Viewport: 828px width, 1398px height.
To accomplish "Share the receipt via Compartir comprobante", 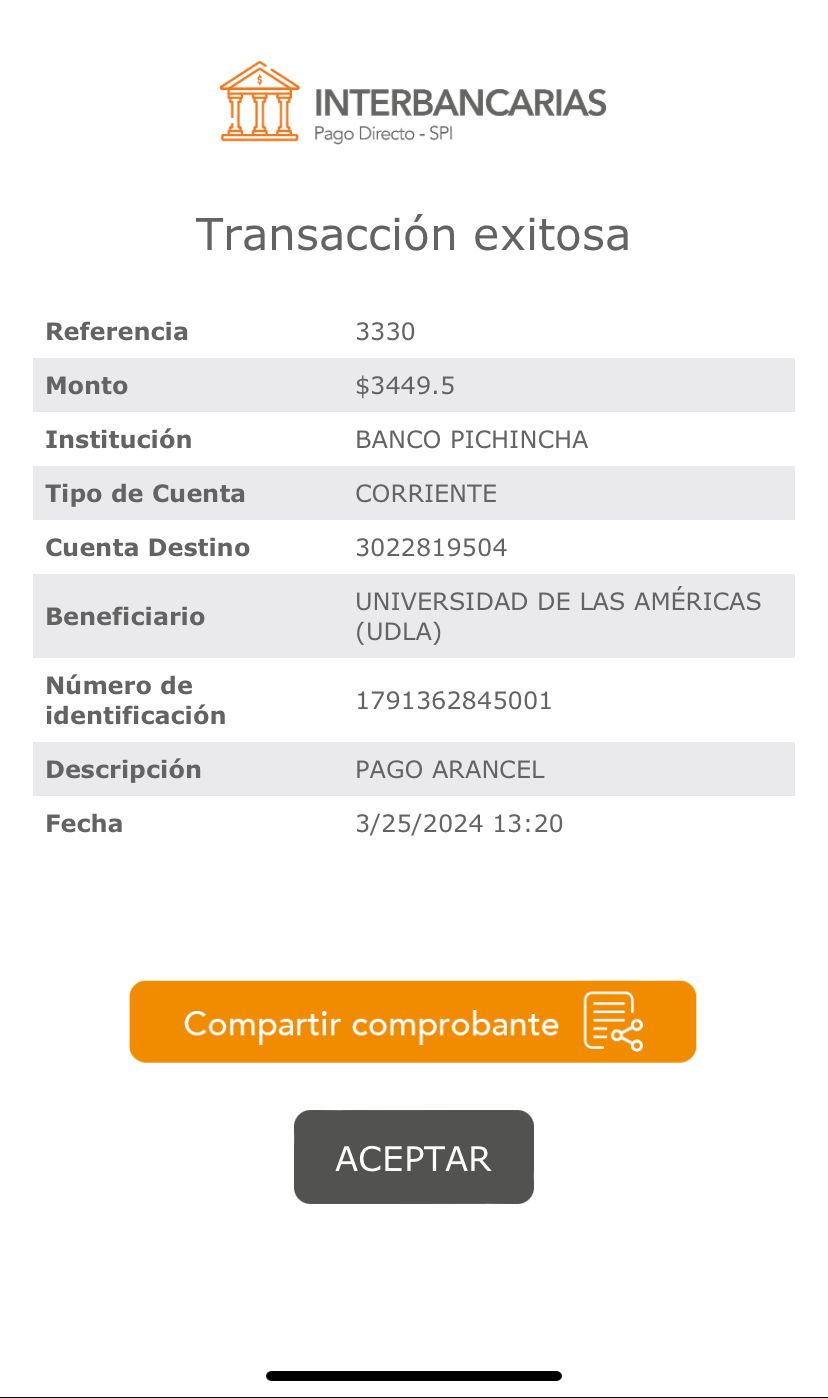I will pos(412,1022).
